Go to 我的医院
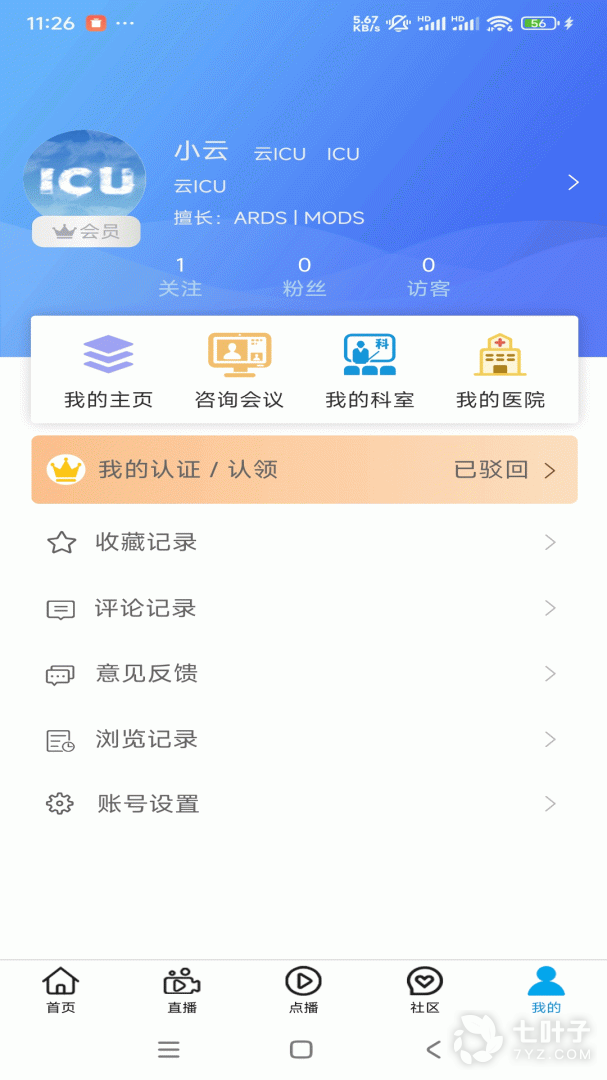 500,372
